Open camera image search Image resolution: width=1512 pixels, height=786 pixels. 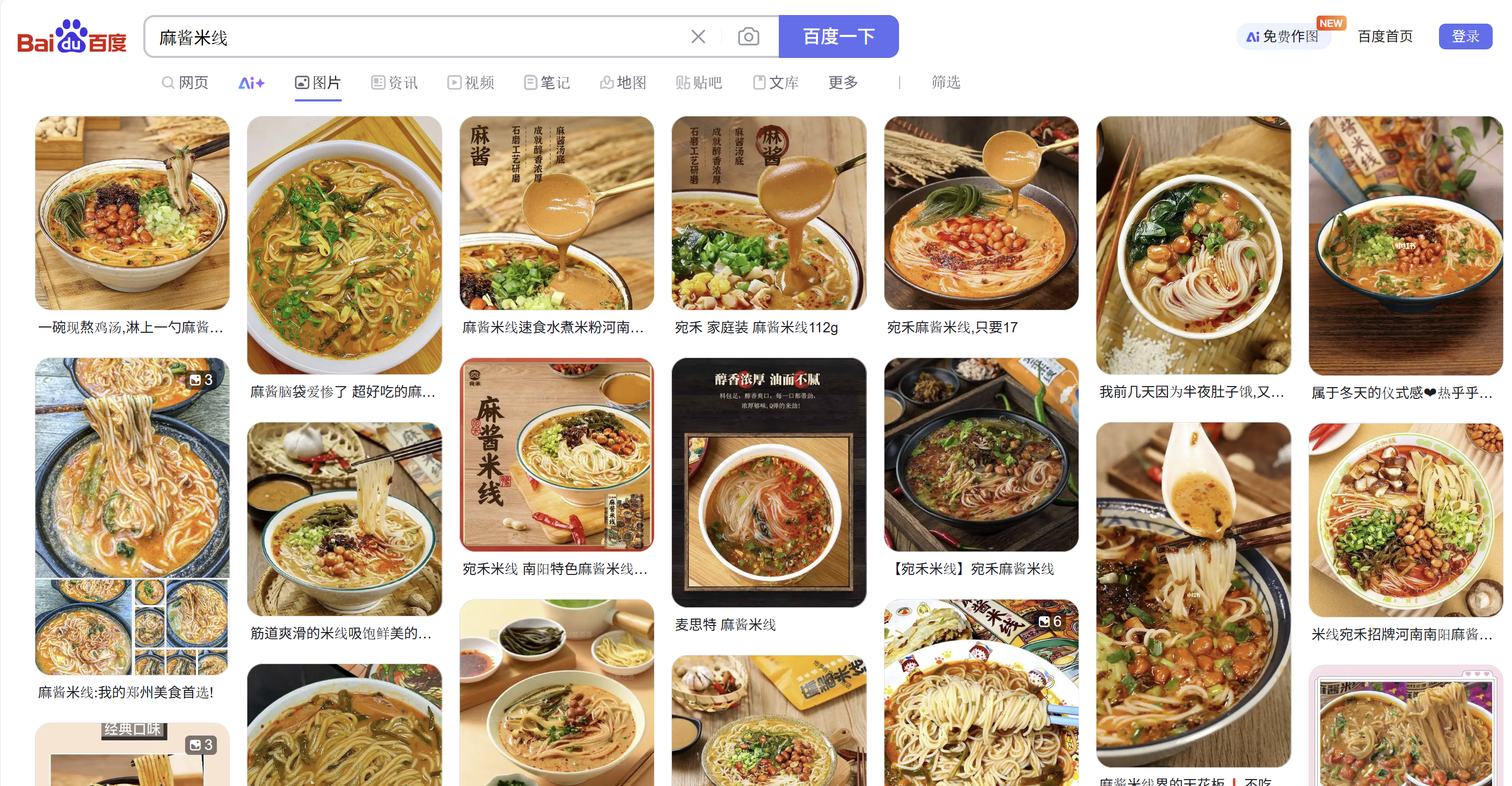pos(748,37)
